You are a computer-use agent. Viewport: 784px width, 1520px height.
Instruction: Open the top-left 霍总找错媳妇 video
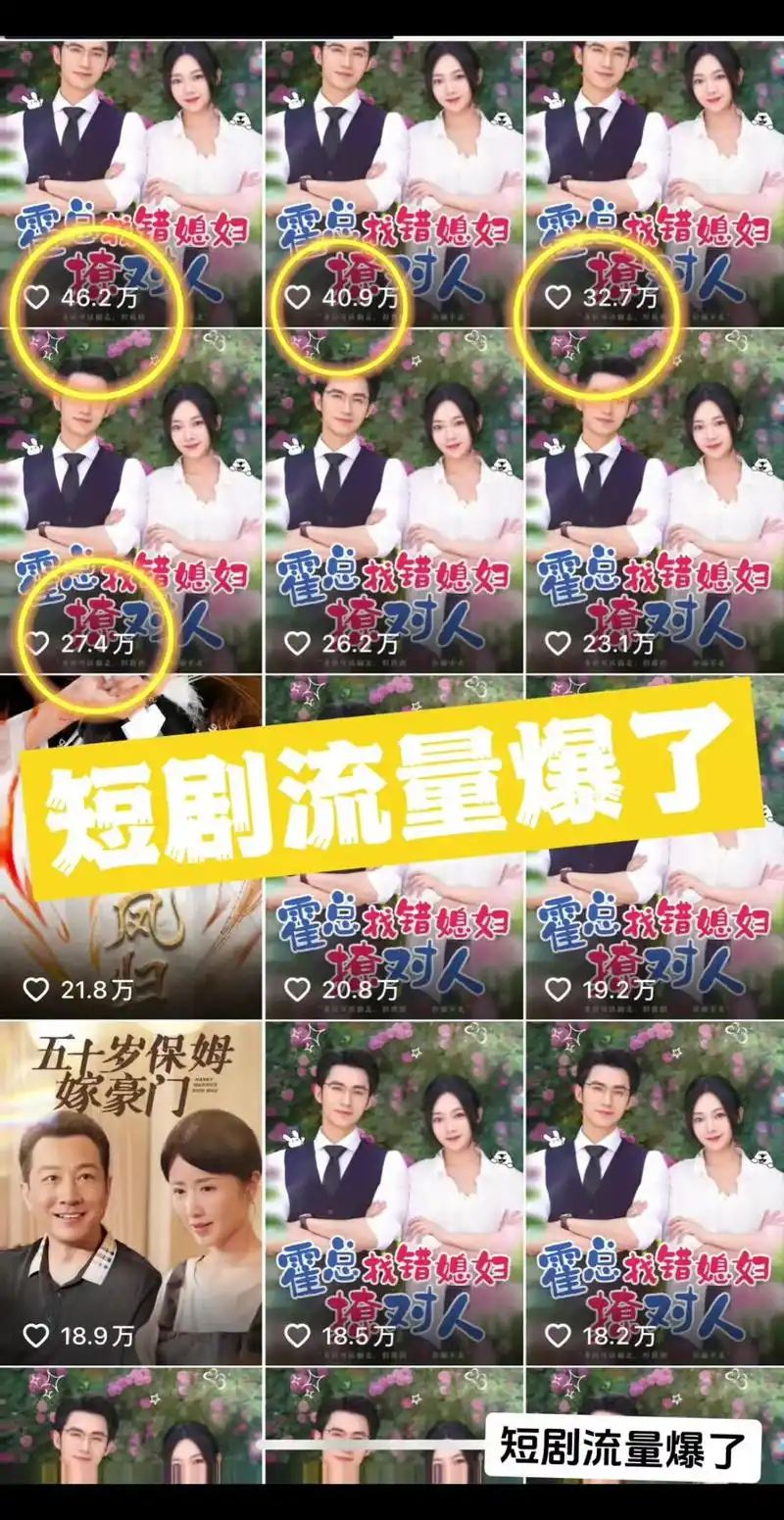[x=130, y=167]
